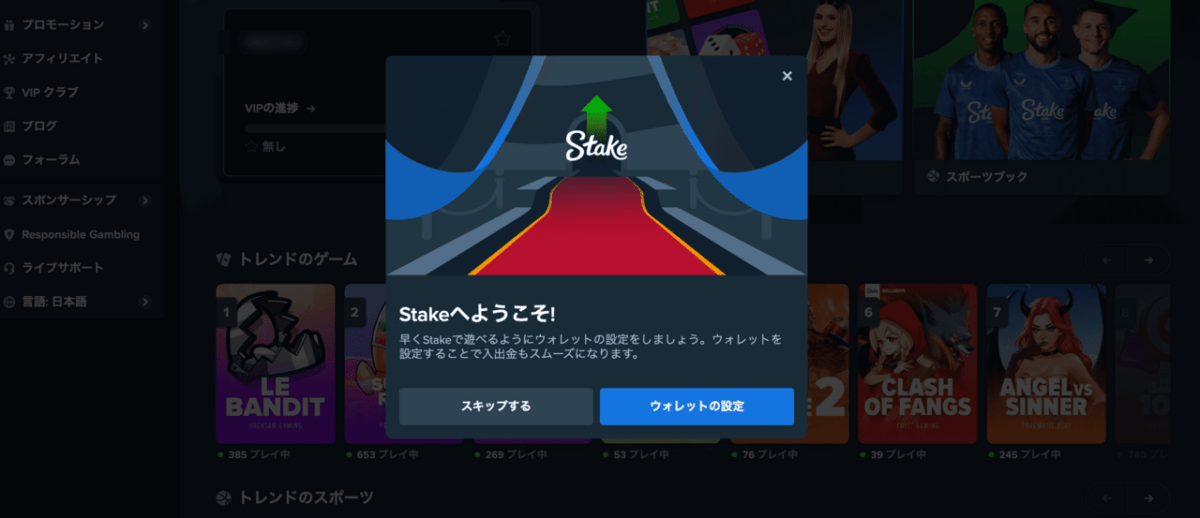1200x518 pixels.
Task: Open the Clash of Fangs game
Action: click(917, 363)
